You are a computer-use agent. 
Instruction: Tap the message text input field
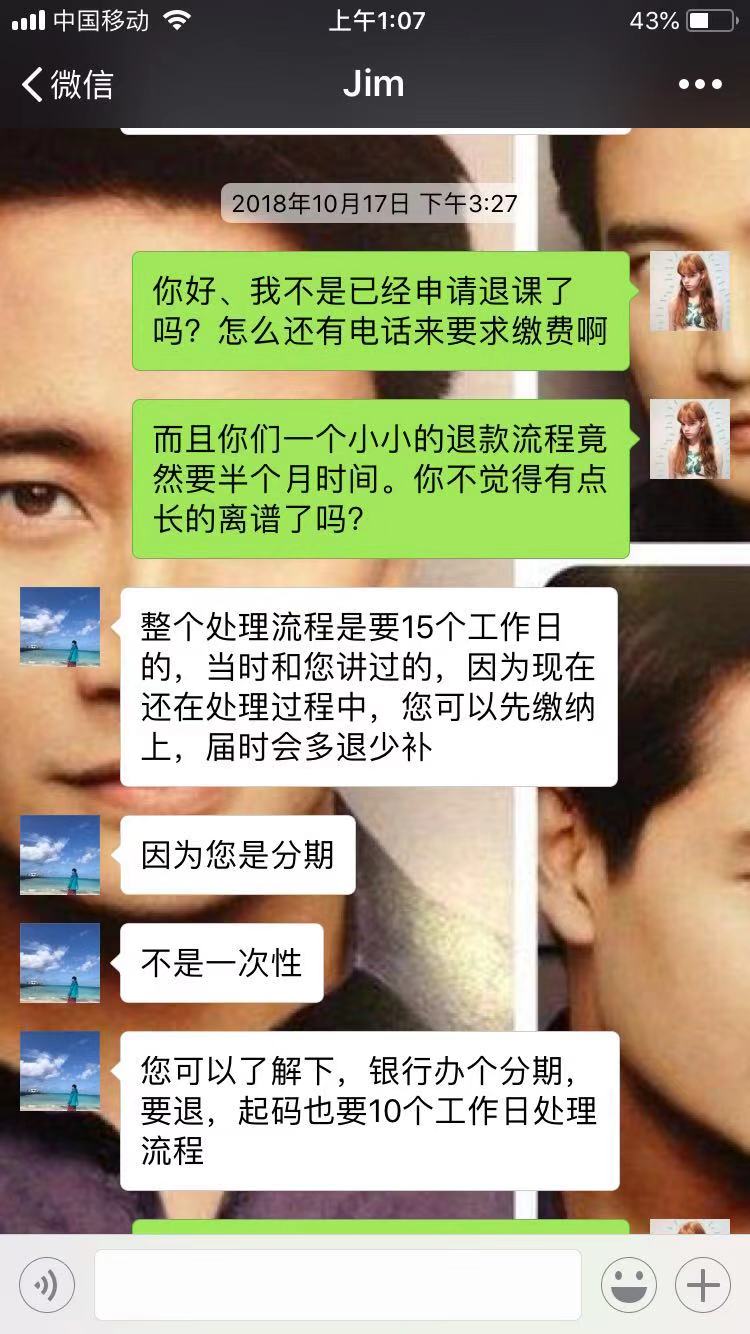coord(338,1285)
